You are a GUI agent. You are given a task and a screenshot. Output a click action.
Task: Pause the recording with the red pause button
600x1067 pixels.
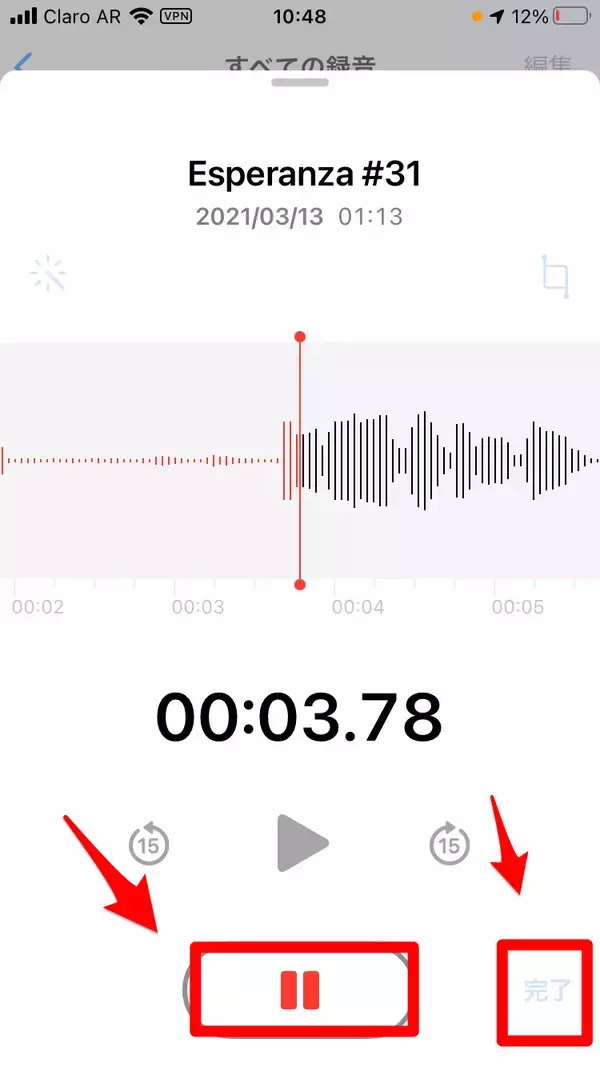pyautogui.click(x=300, y=989)
